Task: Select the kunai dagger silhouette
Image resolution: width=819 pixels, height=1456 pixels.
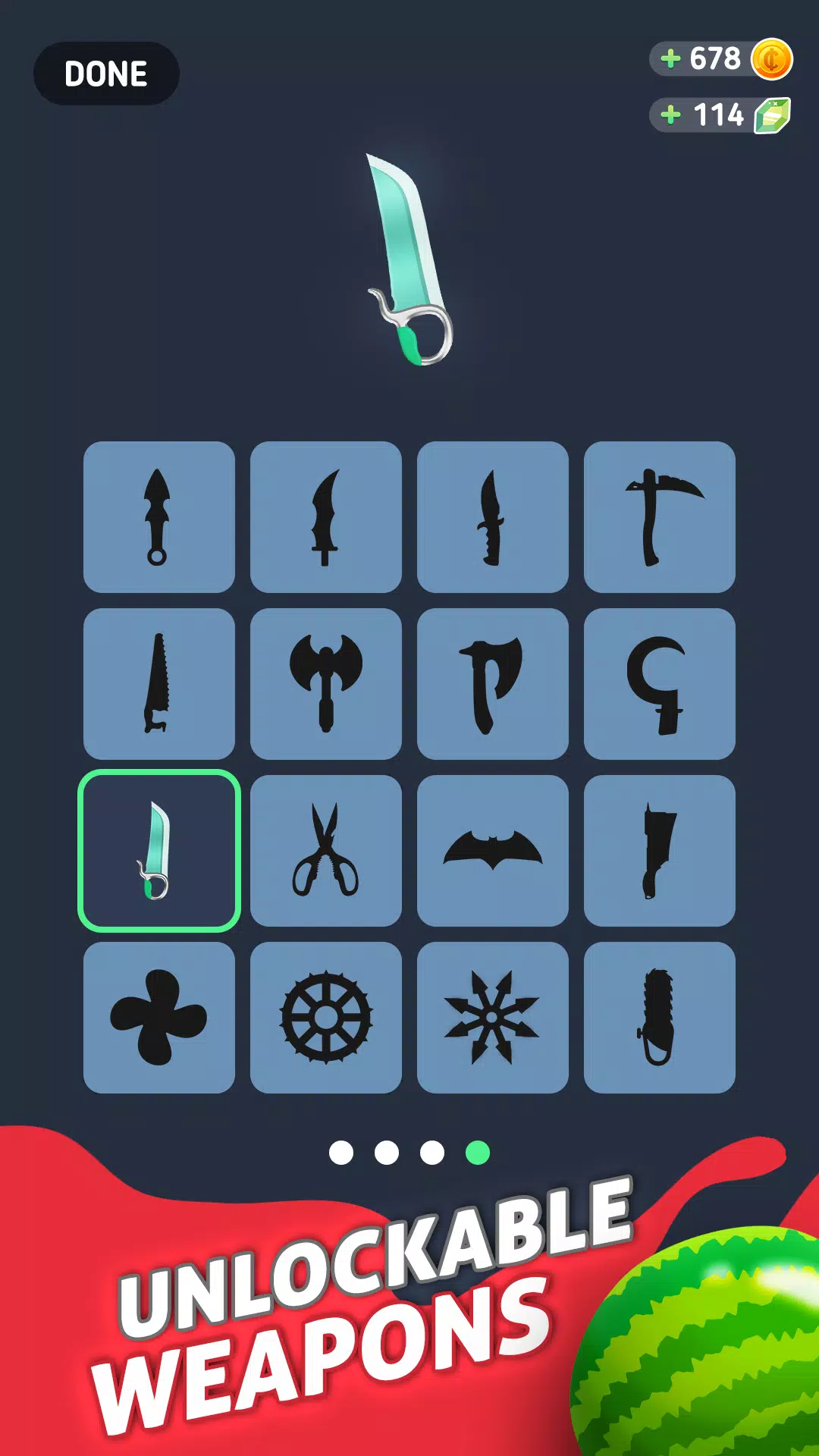Action: pyautogui.click(x=159, y=517)
